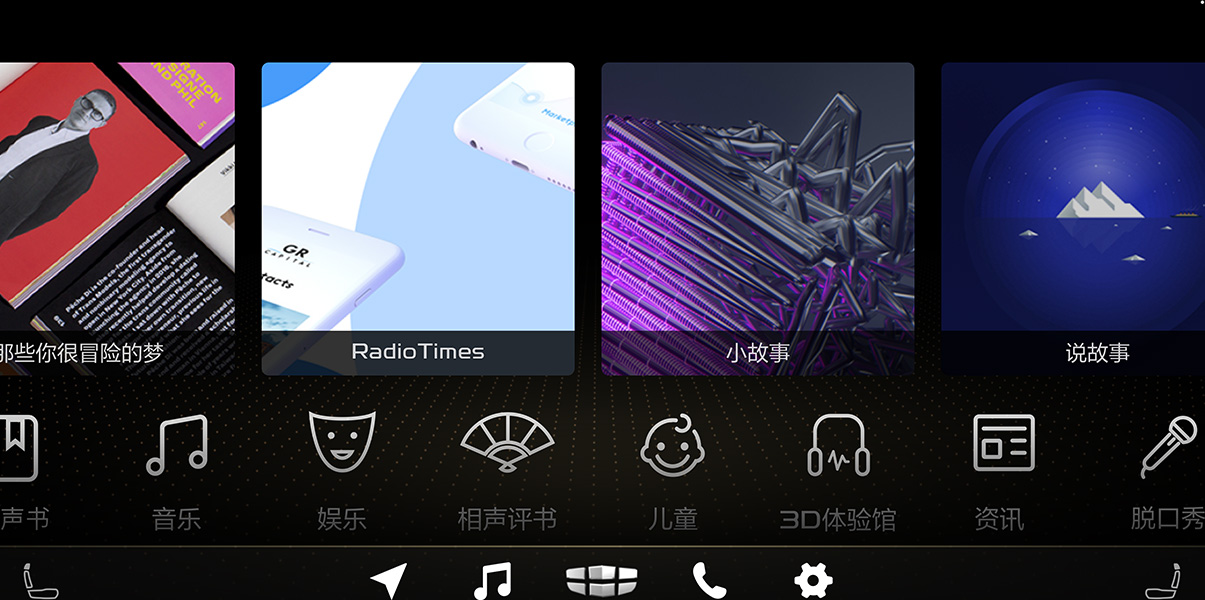1205x600 pixels.
Task: Open the RadioTimes card
Action: pyautogui.click(x=418, y=218)
